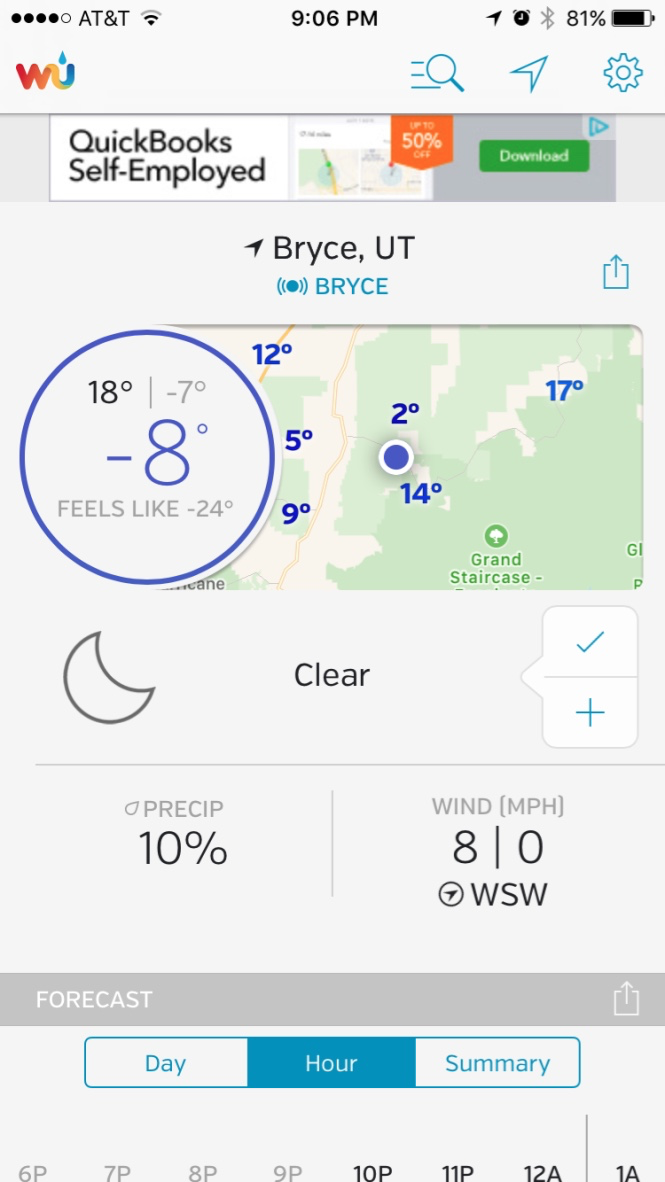Download the QuickBooks Self-Employed app
This screenshot has width=665, height=1182.
click(x=534, y=156)
